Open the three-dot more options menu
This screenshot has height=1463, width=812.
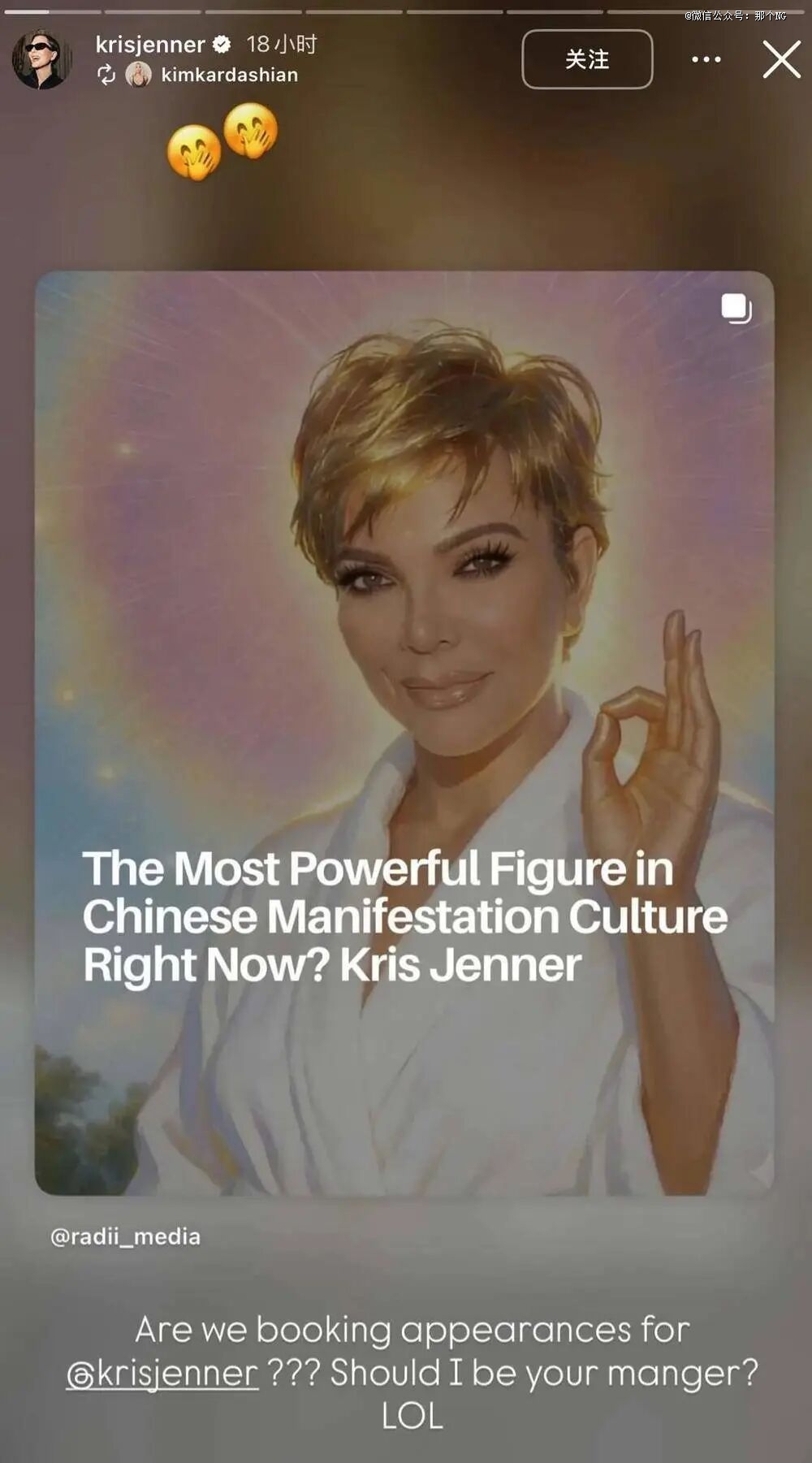click(706, 59)
